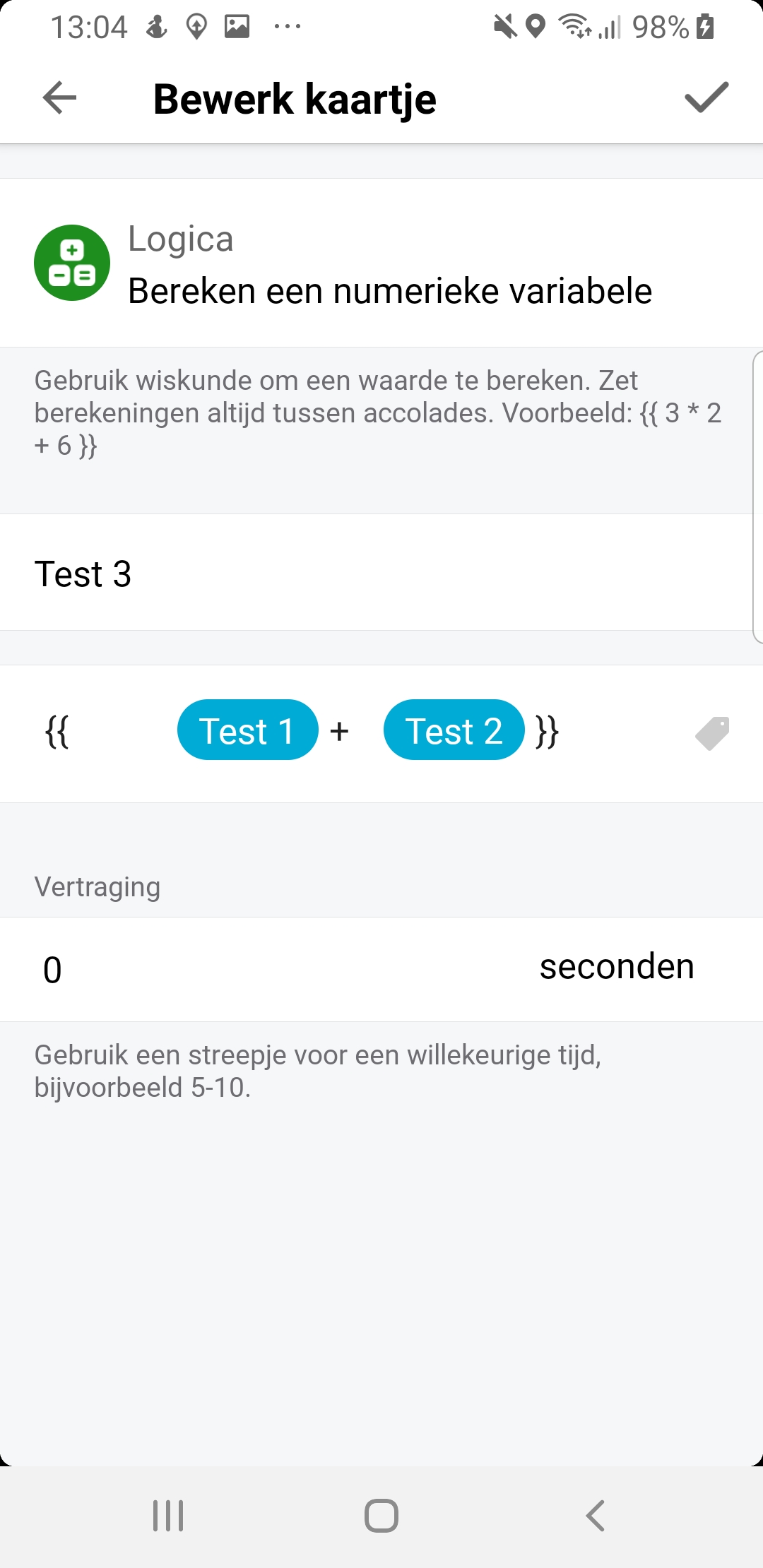The width and height of the screenshot is (763, 1568).
Task: Go back using the app bar arrow
Action: click(60, 97)
